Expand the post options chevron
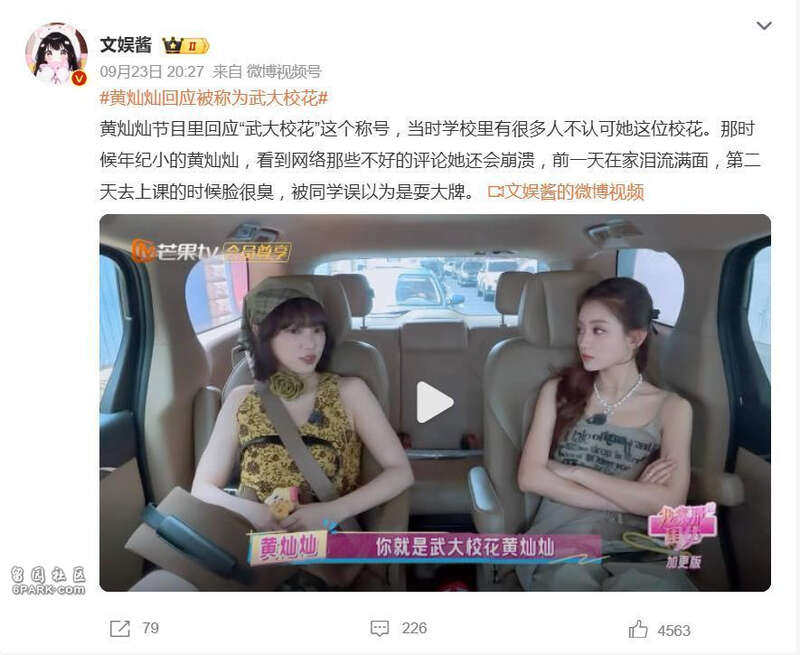This screenshot has height=655, width=800. point(763,26)
